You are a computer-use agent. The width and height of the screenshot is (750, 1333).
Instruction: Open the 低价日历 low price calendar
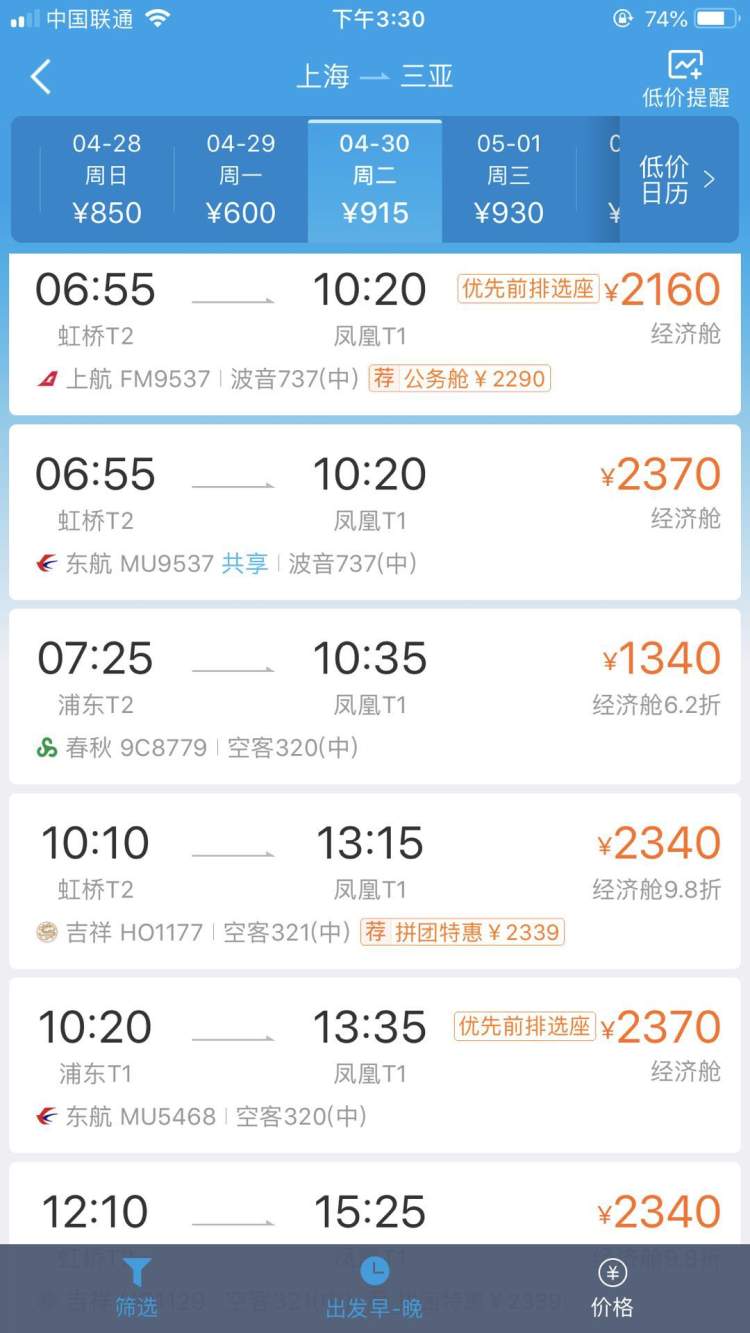tap(678, 180)
